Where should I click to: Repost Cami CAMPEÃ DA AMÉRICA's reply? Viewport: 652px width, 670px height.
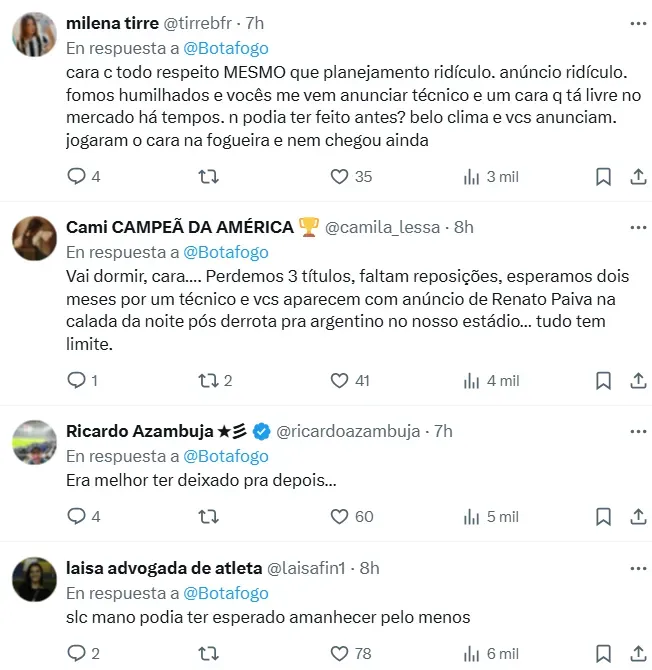click(208, 381)
